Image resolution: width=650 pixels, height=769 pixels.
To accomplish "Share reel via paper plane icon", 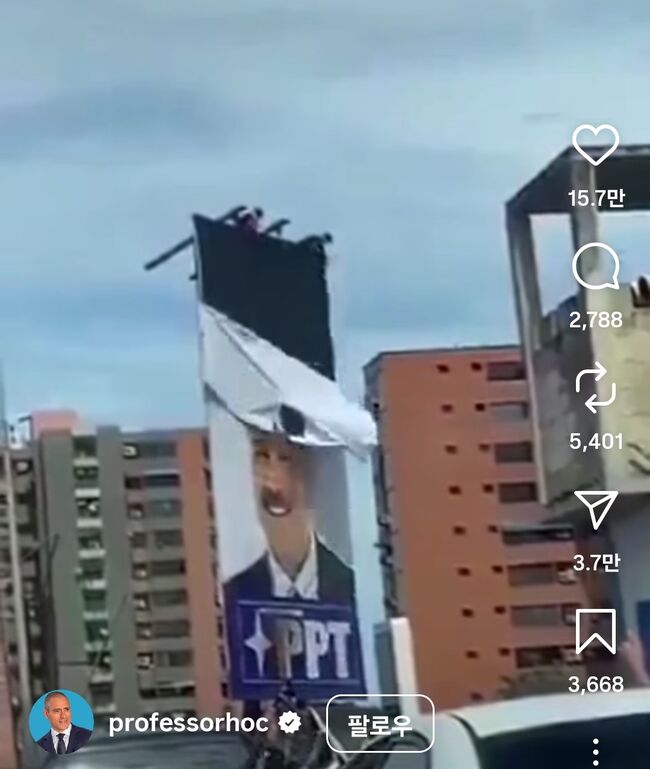I will point(596,509).
